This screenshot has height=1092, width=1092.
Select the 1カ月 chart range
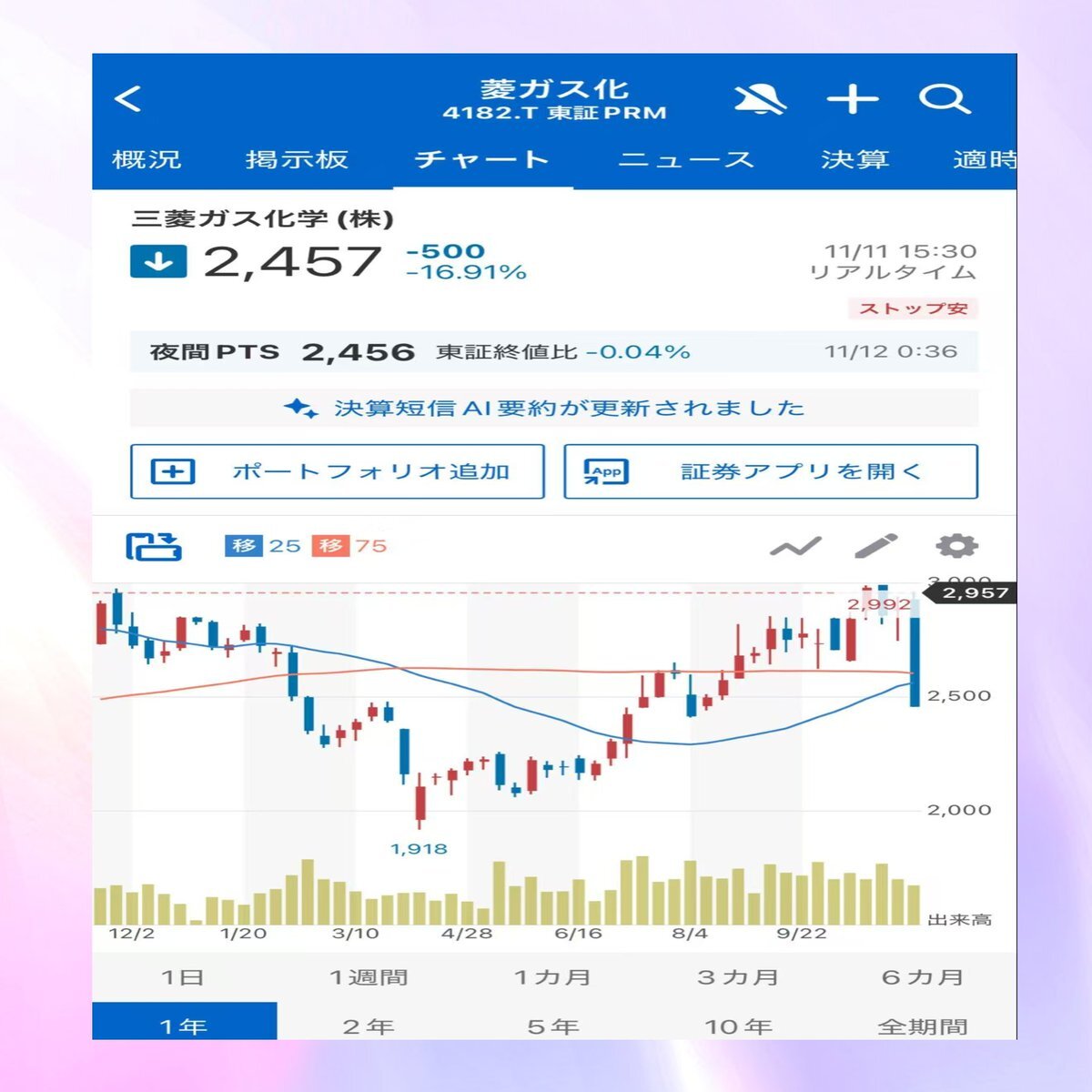point(553,977)
